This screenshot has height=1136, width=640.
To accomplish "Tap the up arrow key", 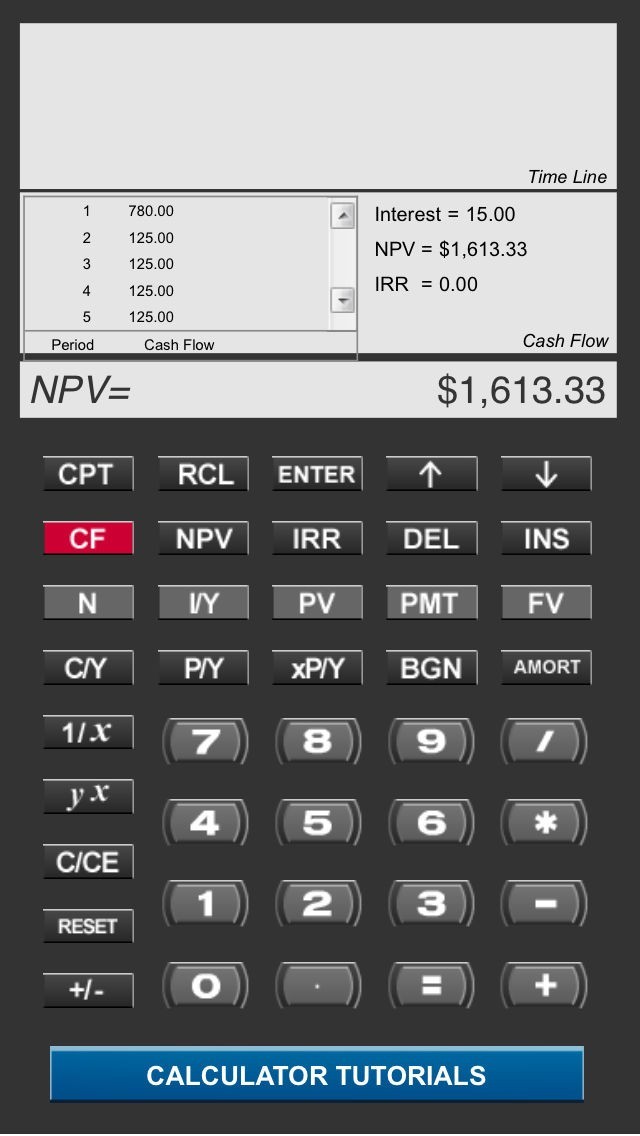I will pos(431,474).
